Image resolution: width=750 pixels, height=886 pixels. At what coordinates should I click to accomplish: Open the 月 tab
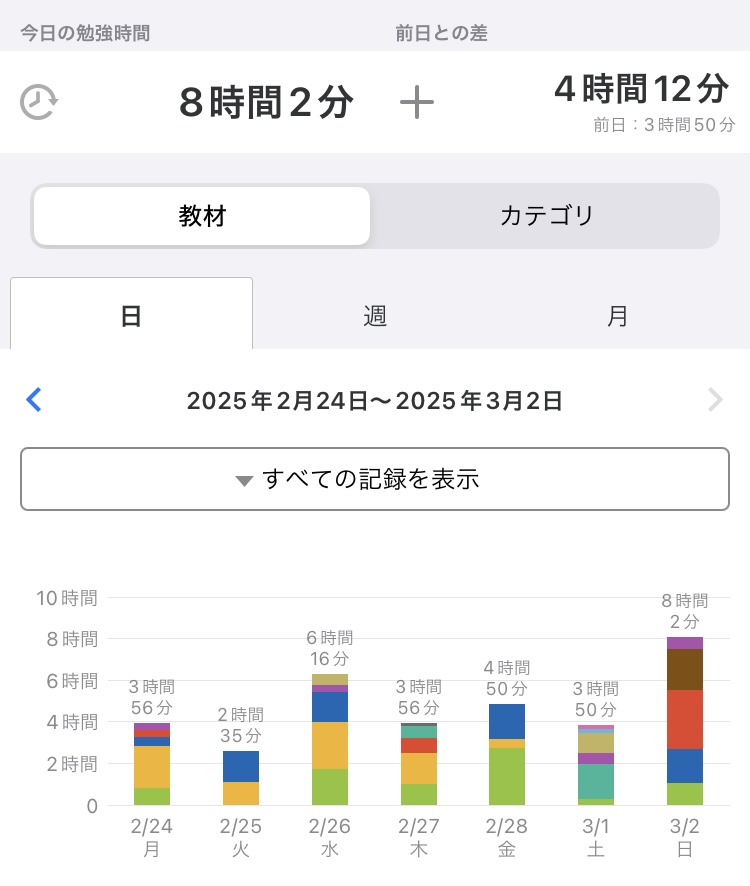pos(618,316)
